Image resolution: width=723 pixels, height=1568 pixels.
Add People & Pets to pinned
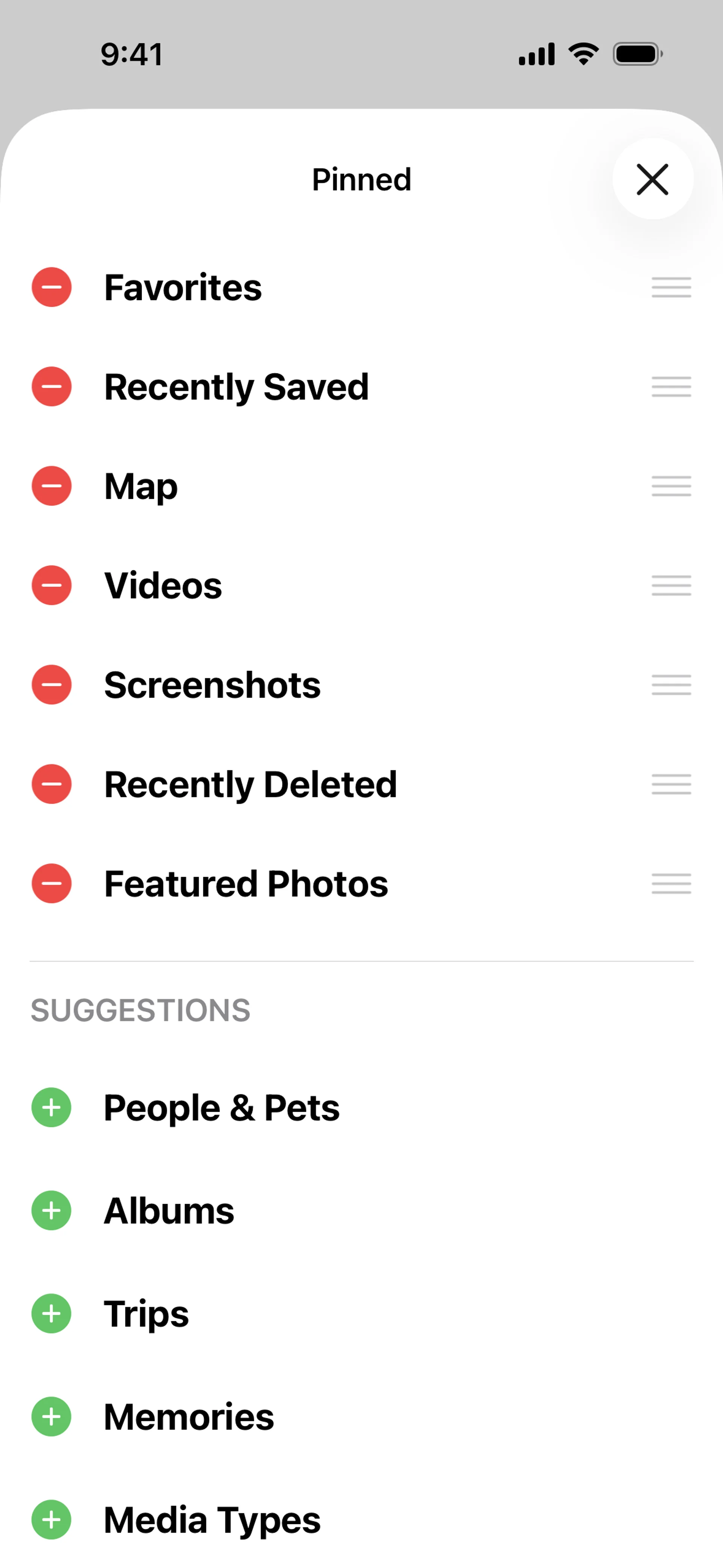(x=52, y=1107)
